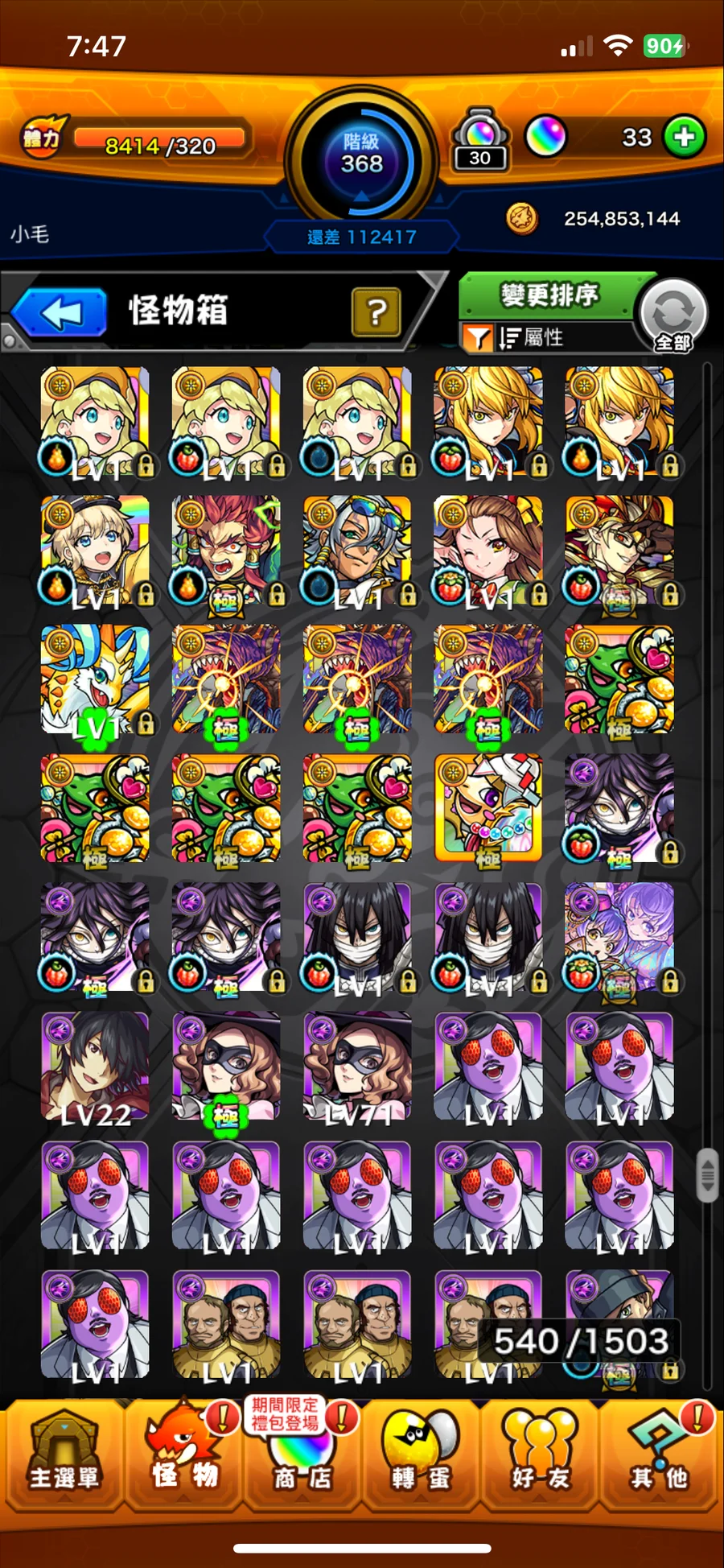Viewport: 724px width, 1568px height.
Task: Select the winking brown-haired girl monster
Action: 488,551
